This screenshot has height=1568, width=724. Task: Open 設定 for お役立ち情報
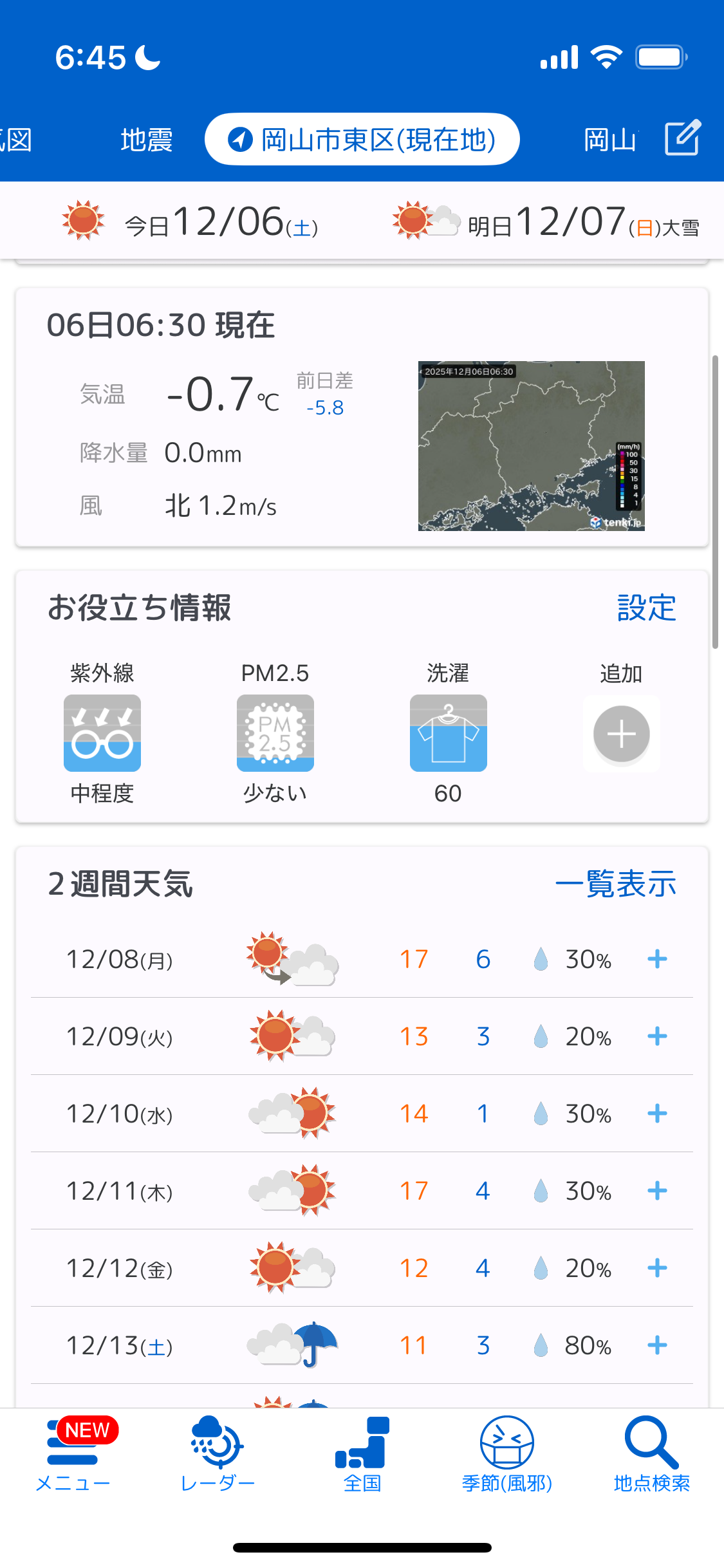646,608
